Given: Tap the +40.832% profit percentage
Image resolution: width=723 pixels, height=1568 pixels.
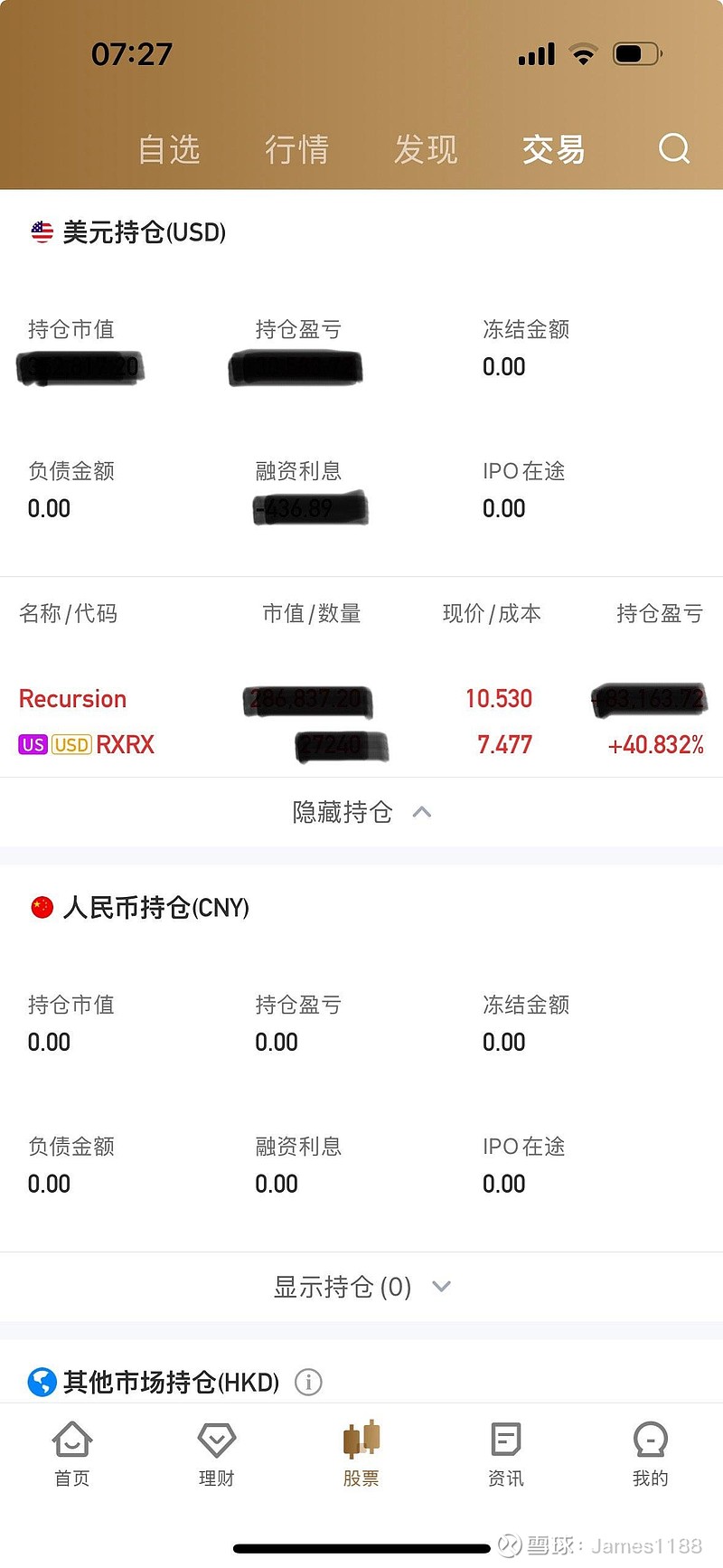Looking at the screenshot, I should [656, 744].
